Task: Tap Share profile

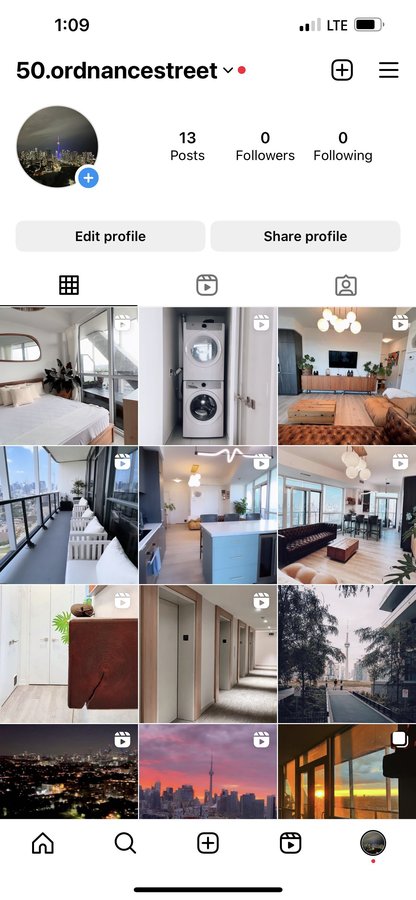Action: (x=305, y=236)
